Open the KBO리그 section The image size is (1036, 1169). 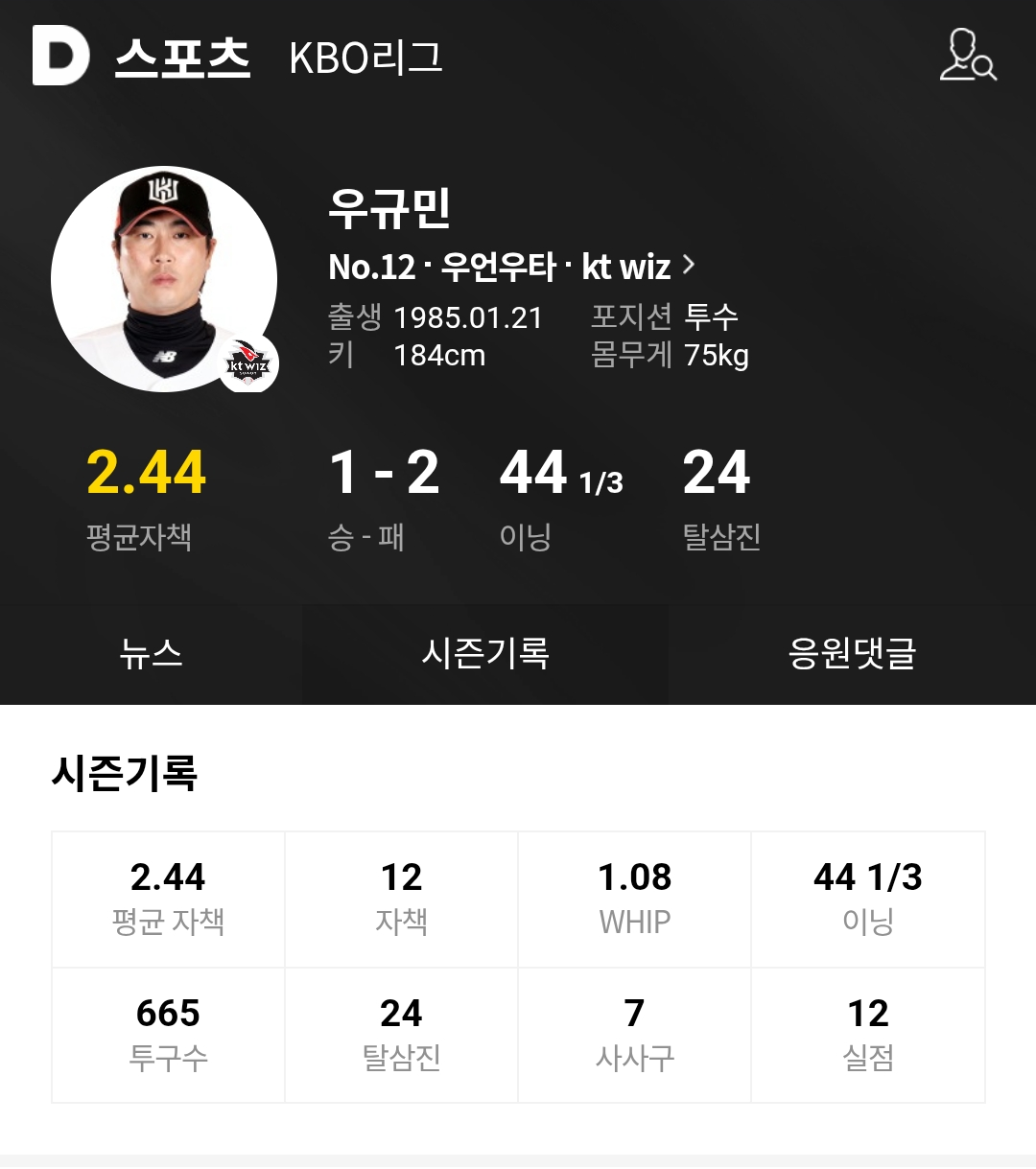(x=365, y=58)
